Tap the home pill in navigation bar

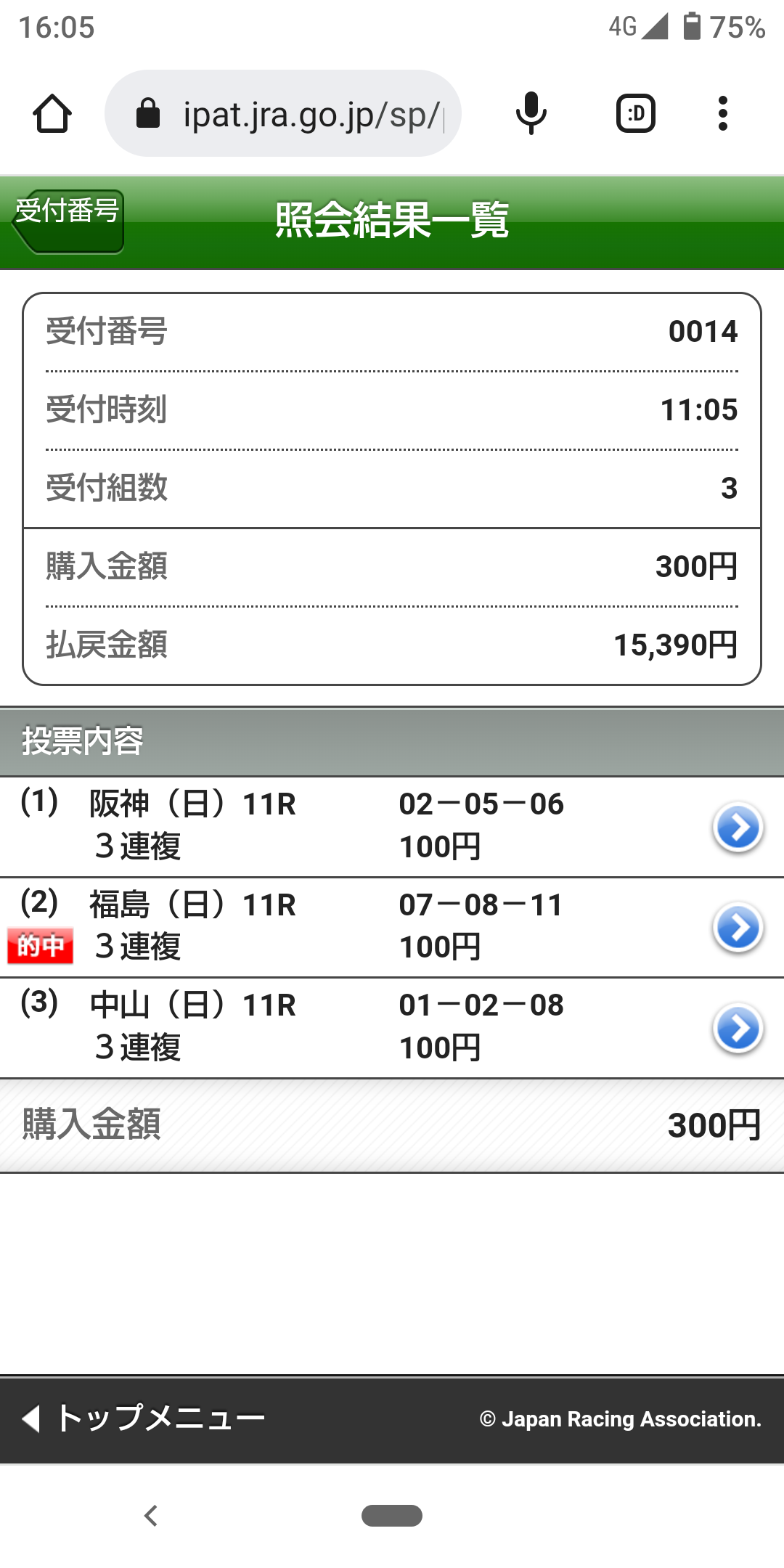click(392, 1516)
